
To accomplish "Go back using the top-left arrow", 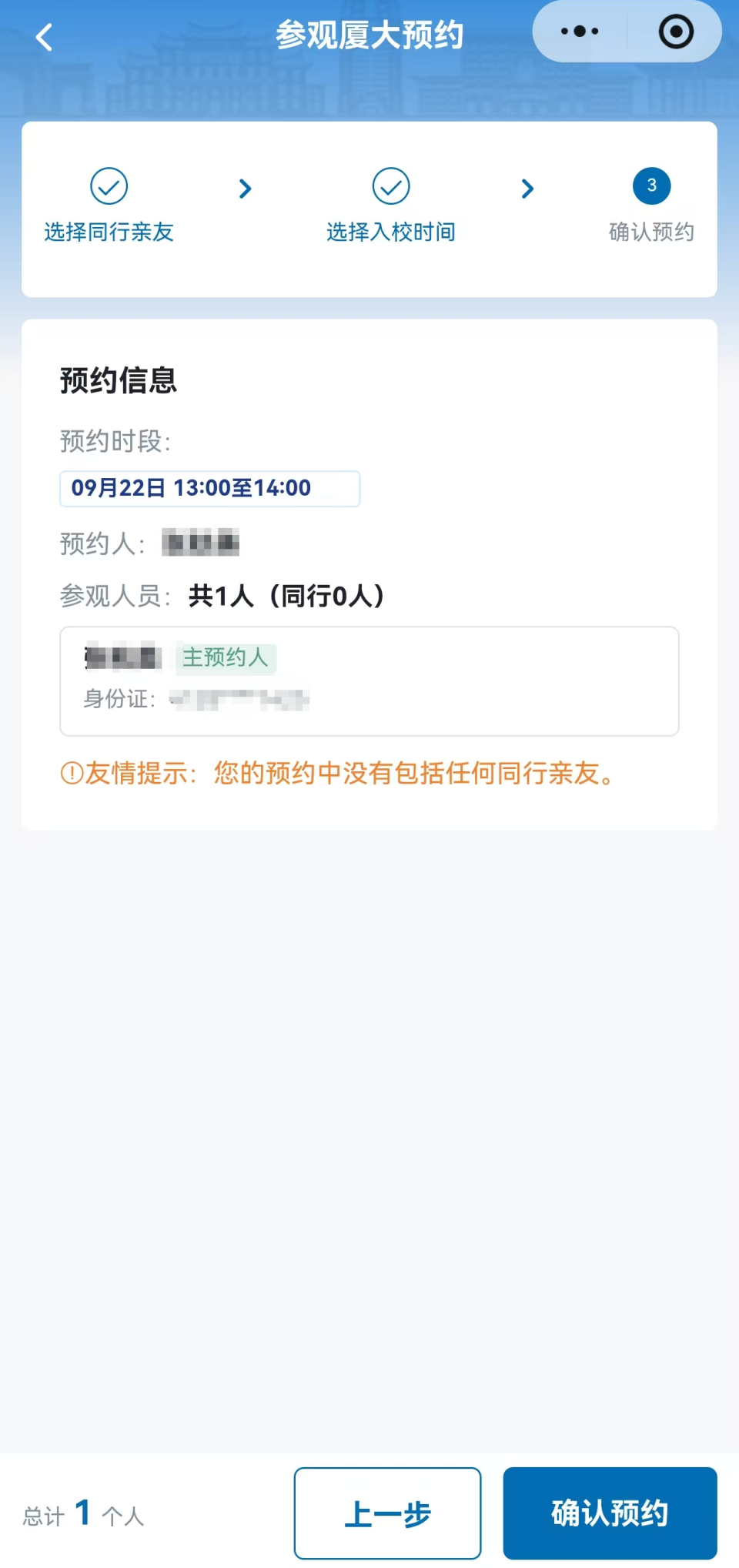I will click(x=44, y=36).
